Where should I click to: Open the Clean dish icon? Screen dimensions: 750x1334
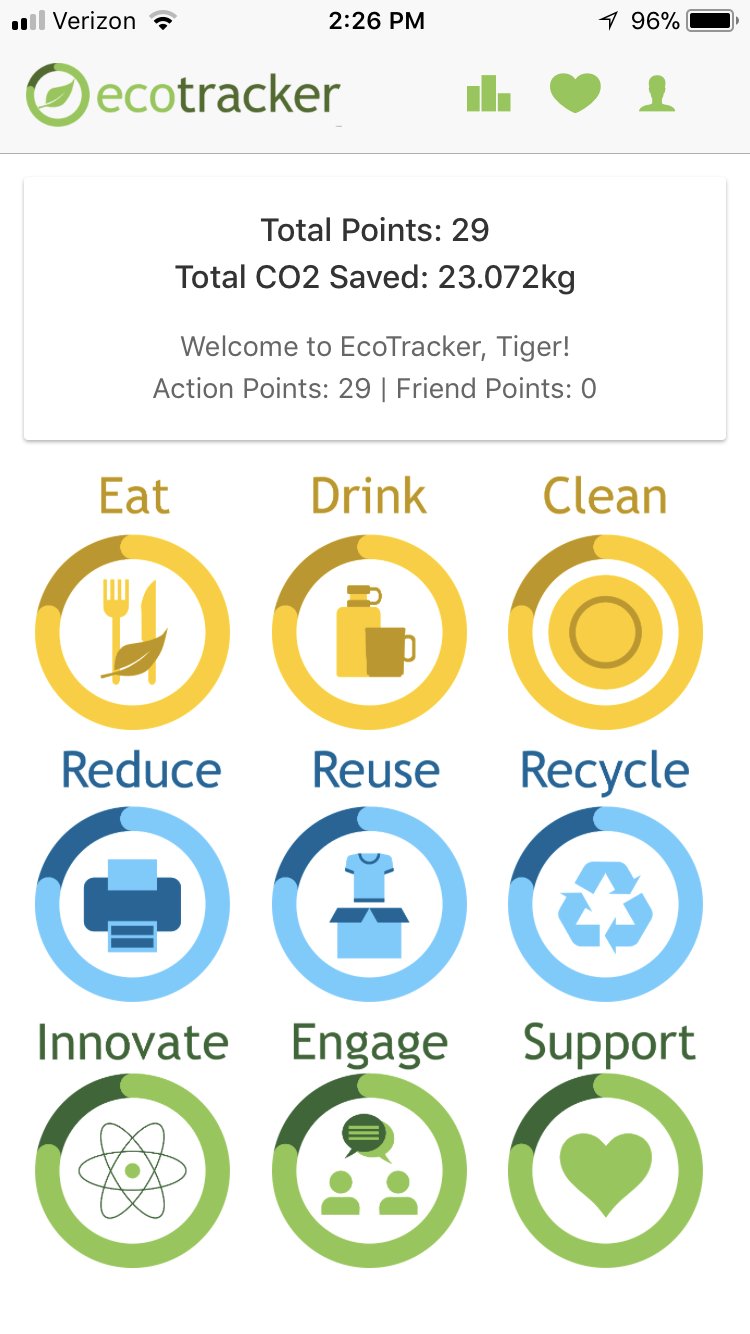604,630
